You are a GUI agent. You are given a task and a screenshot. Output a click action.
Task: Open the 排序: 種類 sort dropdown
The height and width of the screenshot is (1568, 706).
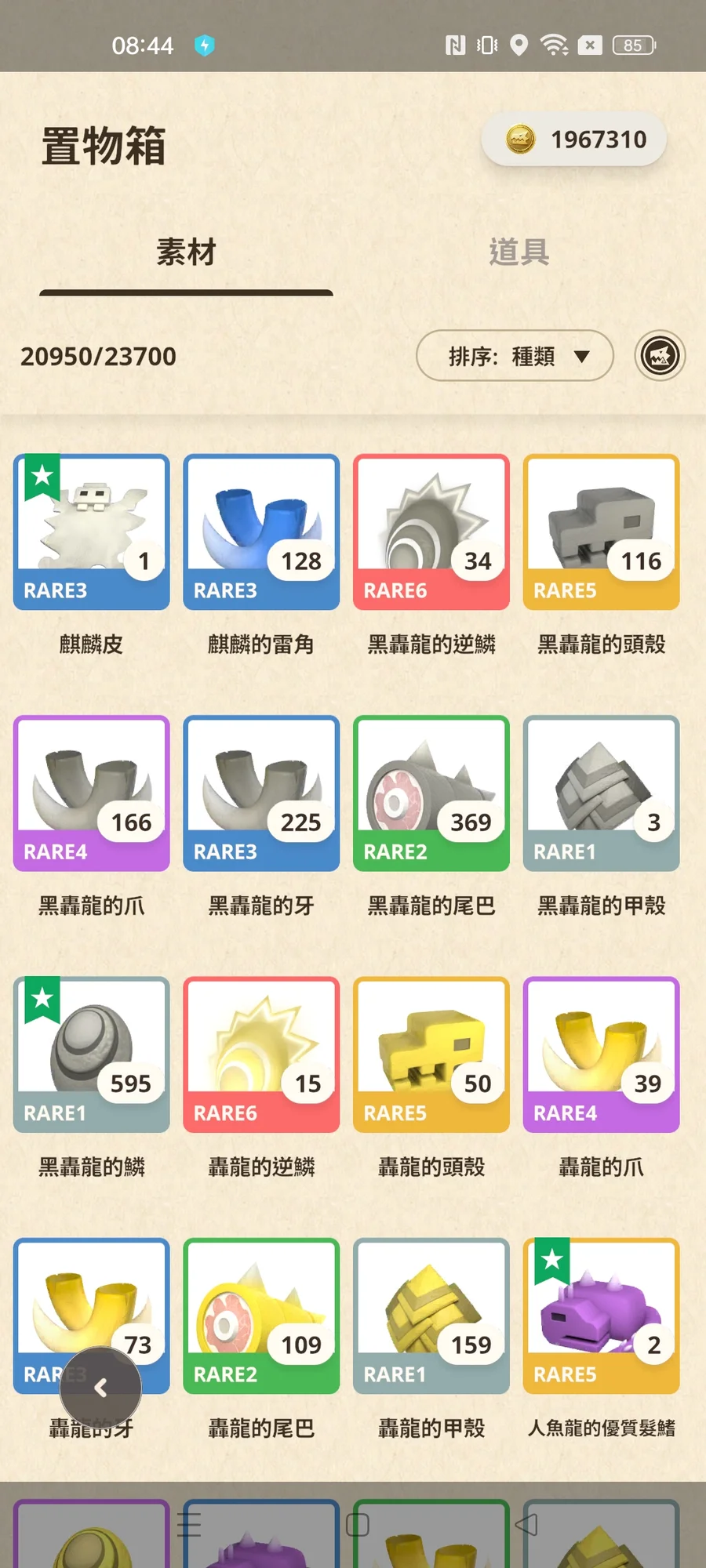(515, 356)
